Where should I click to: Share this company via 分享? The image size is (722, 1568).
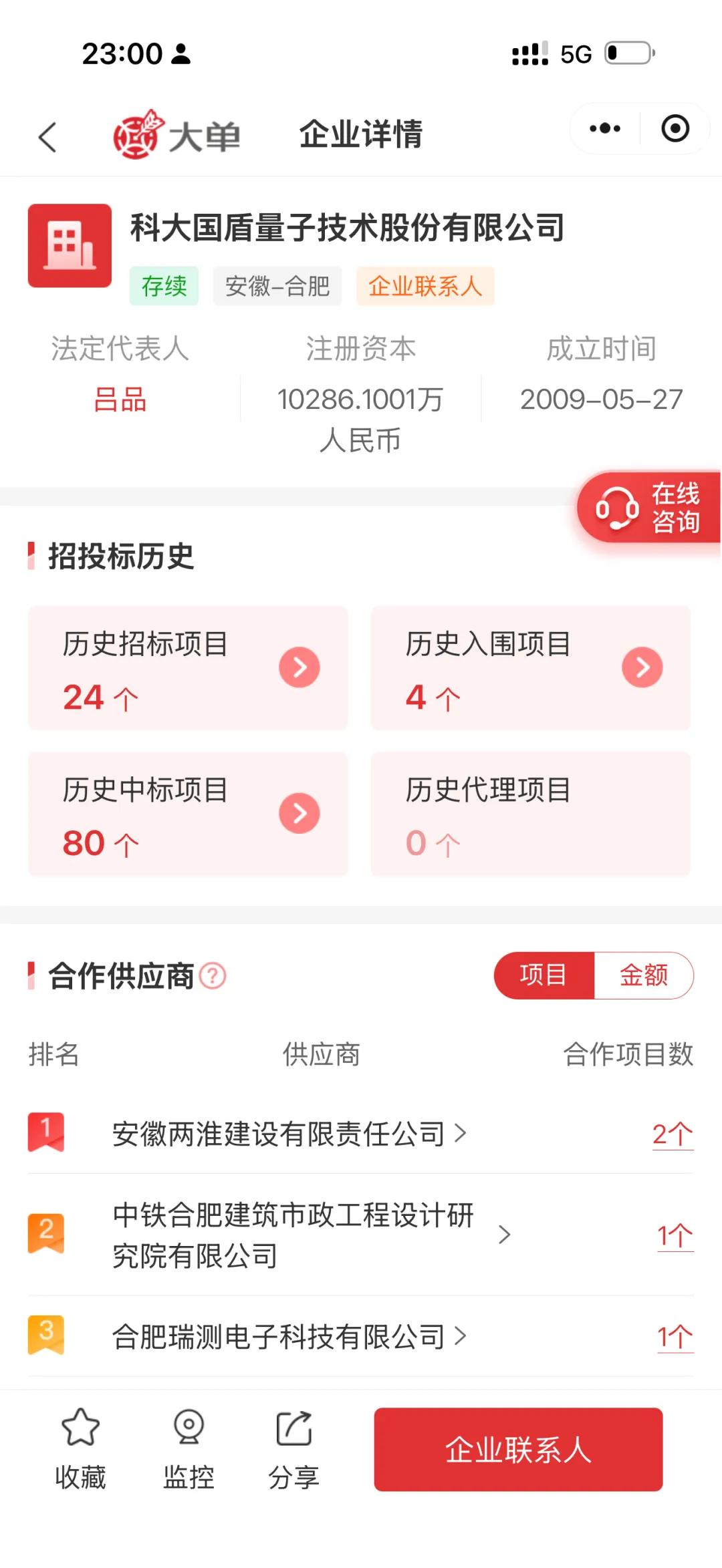point(293,1448)
